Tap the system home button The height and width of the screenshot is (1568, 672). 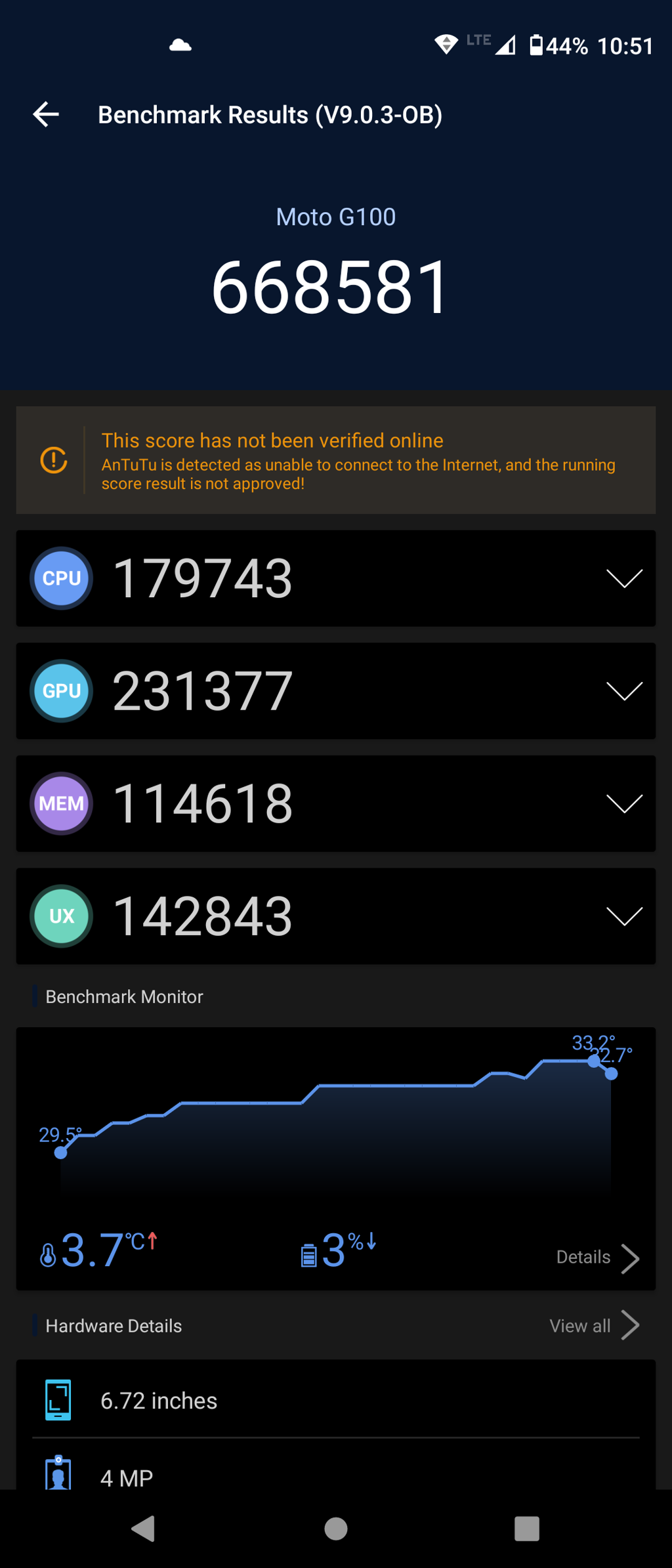pyautogui.click(x=336, y=1529)
